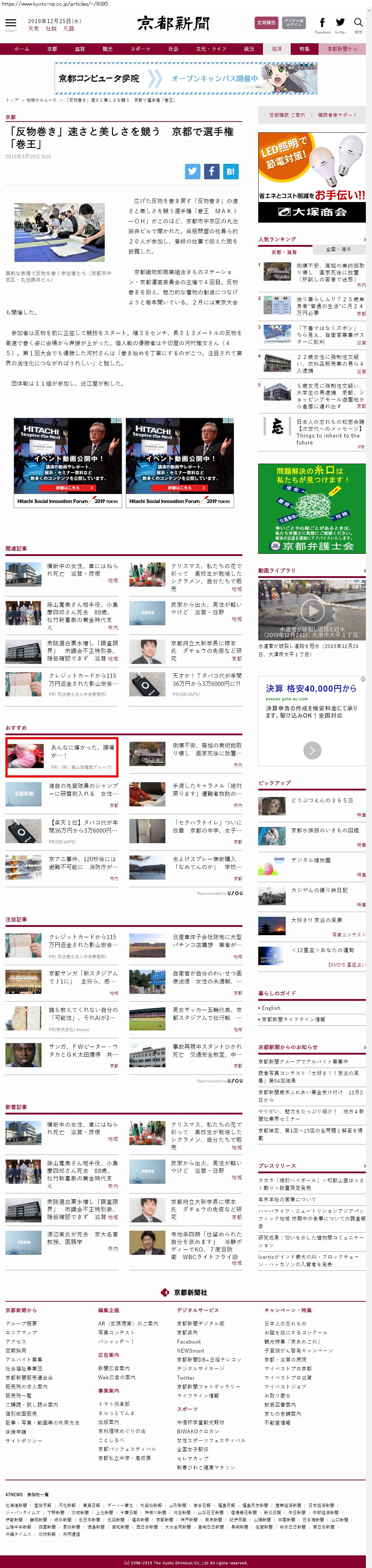Bookmark article with Hatena B! button

230,171
